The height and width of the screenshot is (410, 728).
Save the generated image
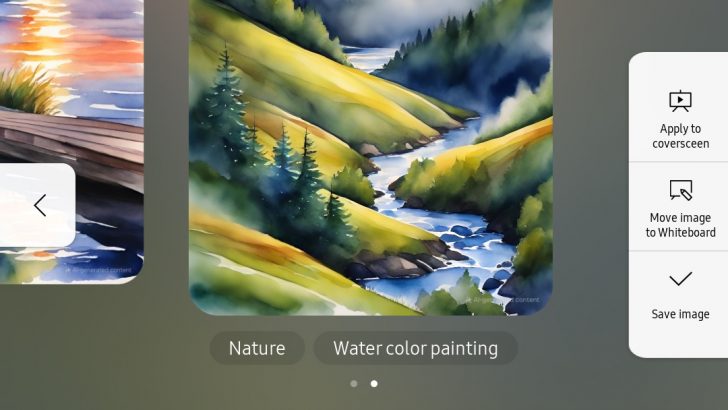pos(680,294)
